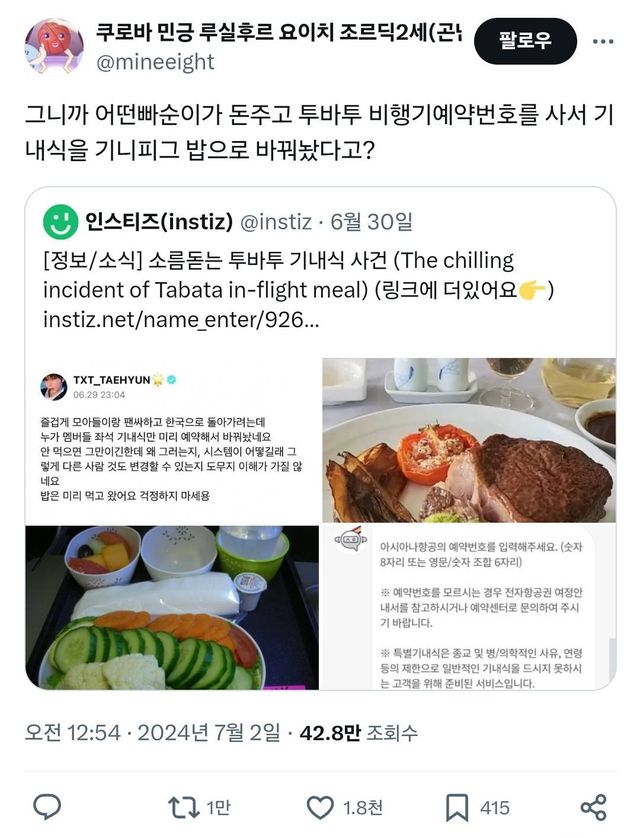
Task: Open the author's profile picture
Action: [x=54, y=46]
